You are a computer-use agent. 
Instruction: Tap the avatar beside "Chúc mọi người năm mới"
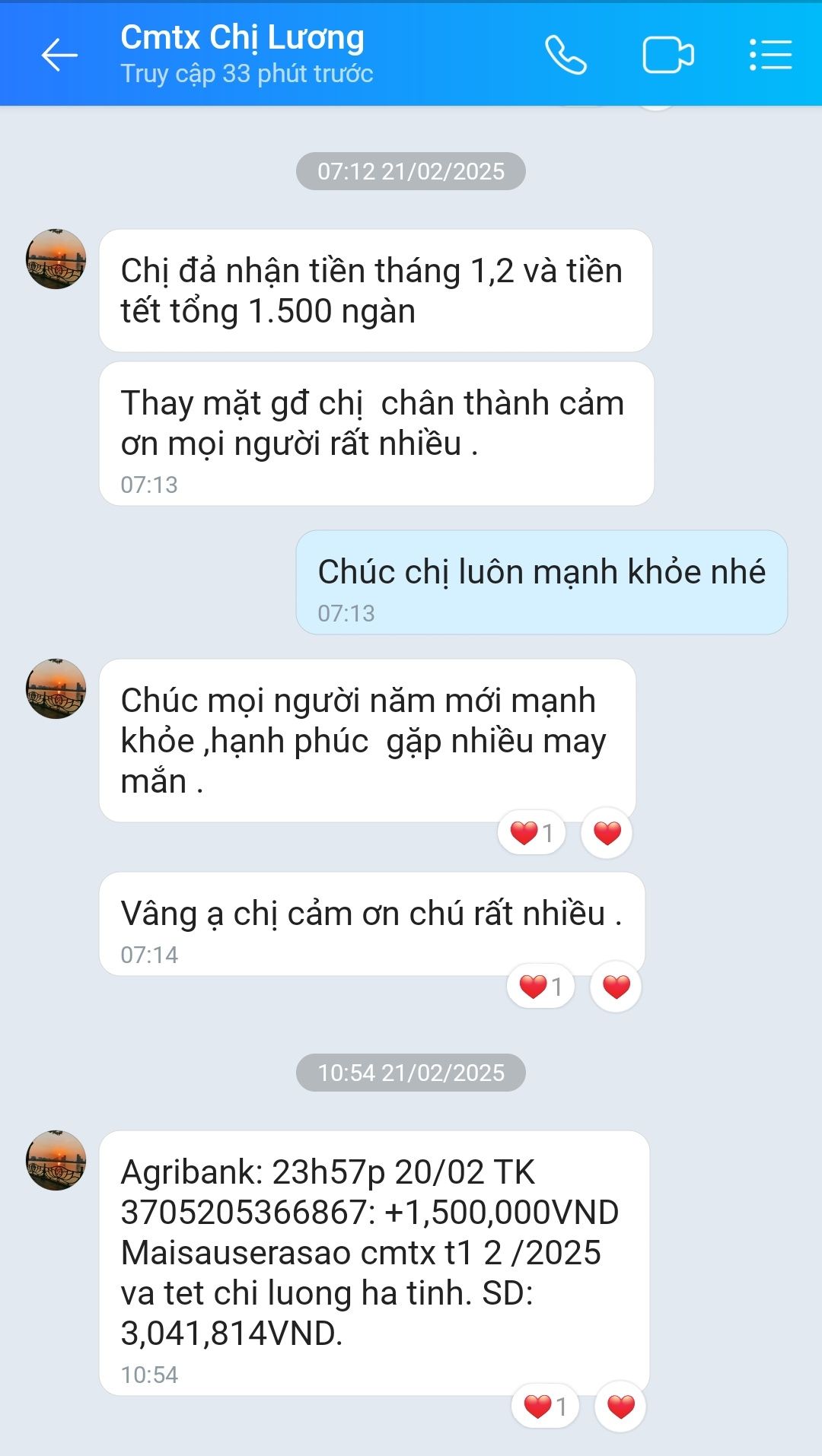pos(56,688)
